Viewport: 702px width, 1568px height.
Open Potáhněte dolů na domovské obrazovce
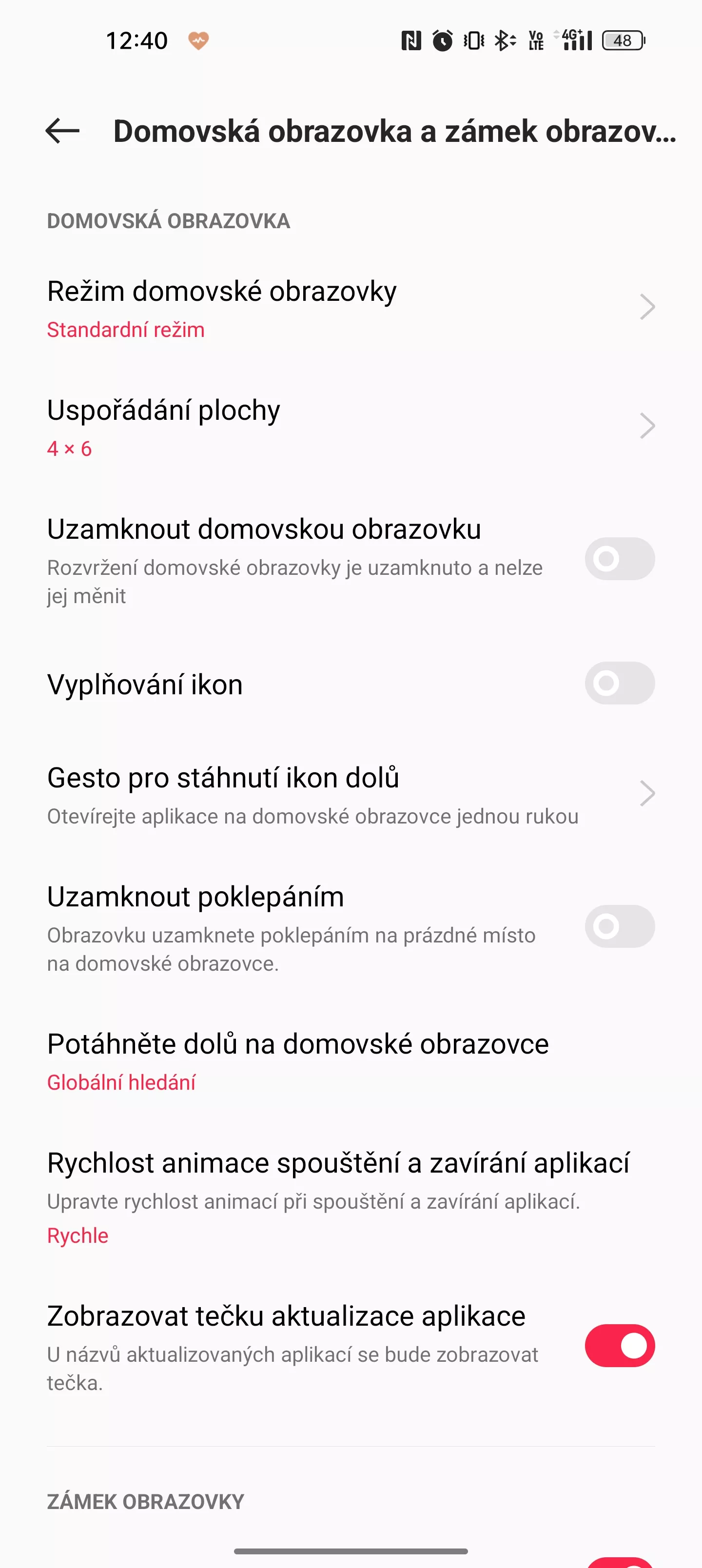(x=351, y=1061)
